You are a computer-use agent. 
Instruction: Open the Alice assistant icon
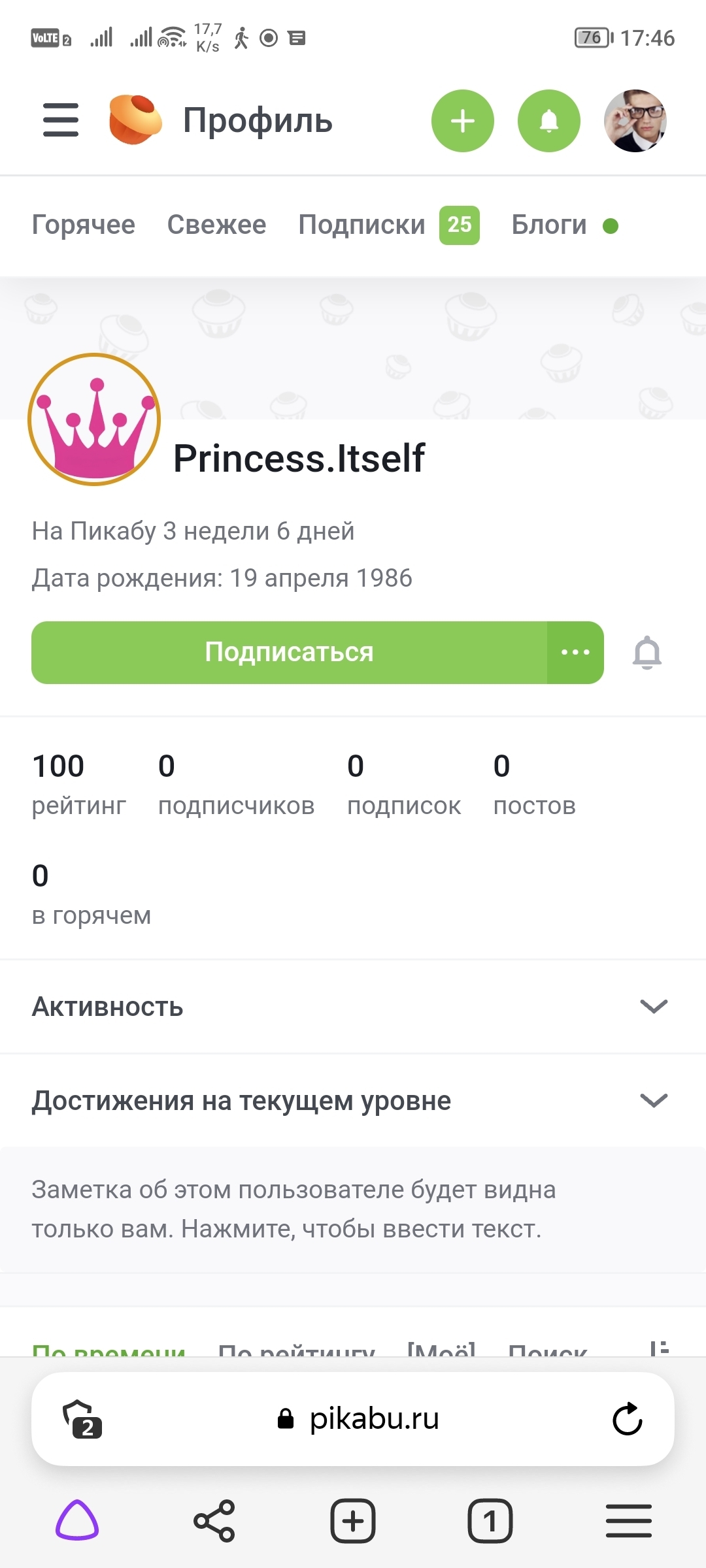click(x=77, y=1520)
